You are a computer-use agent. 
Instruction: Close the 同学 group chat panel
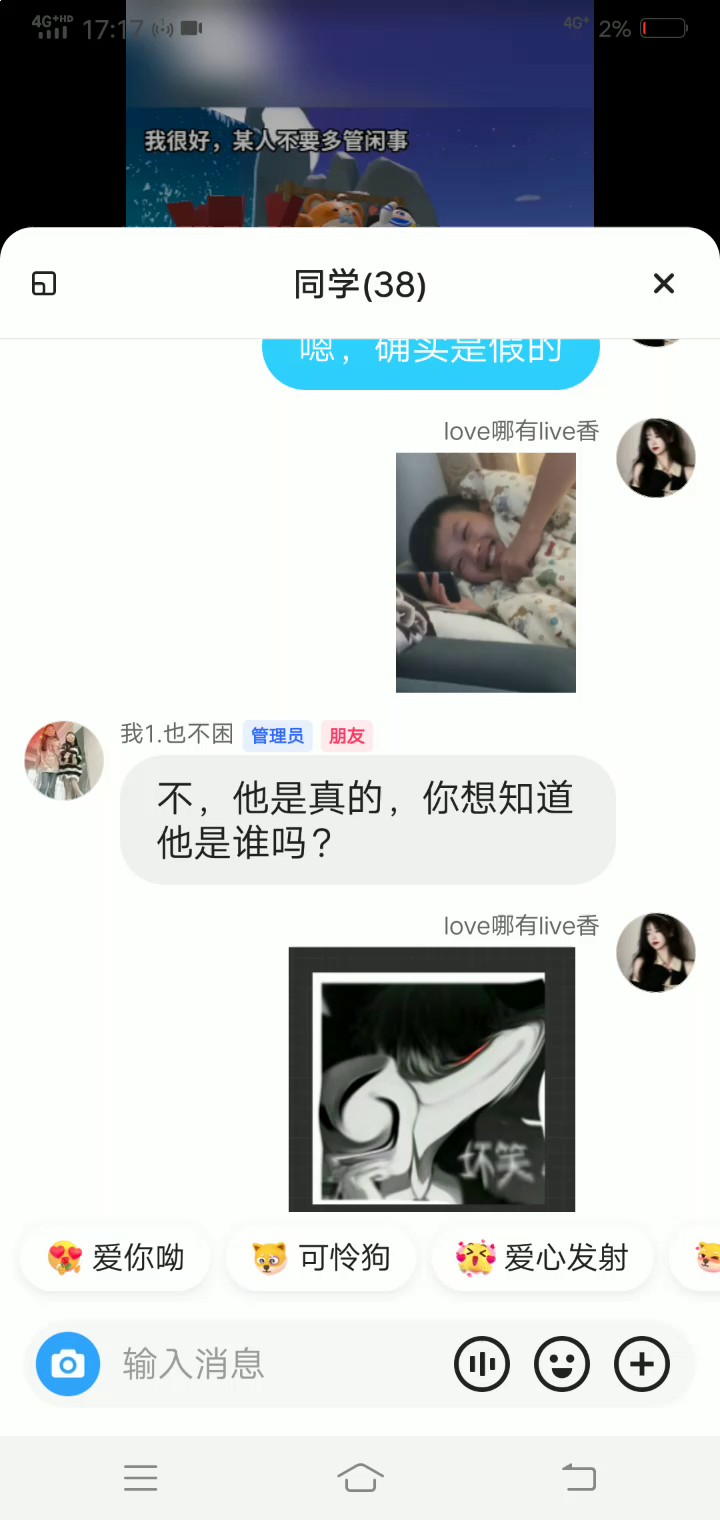click(x=664, y=284)
